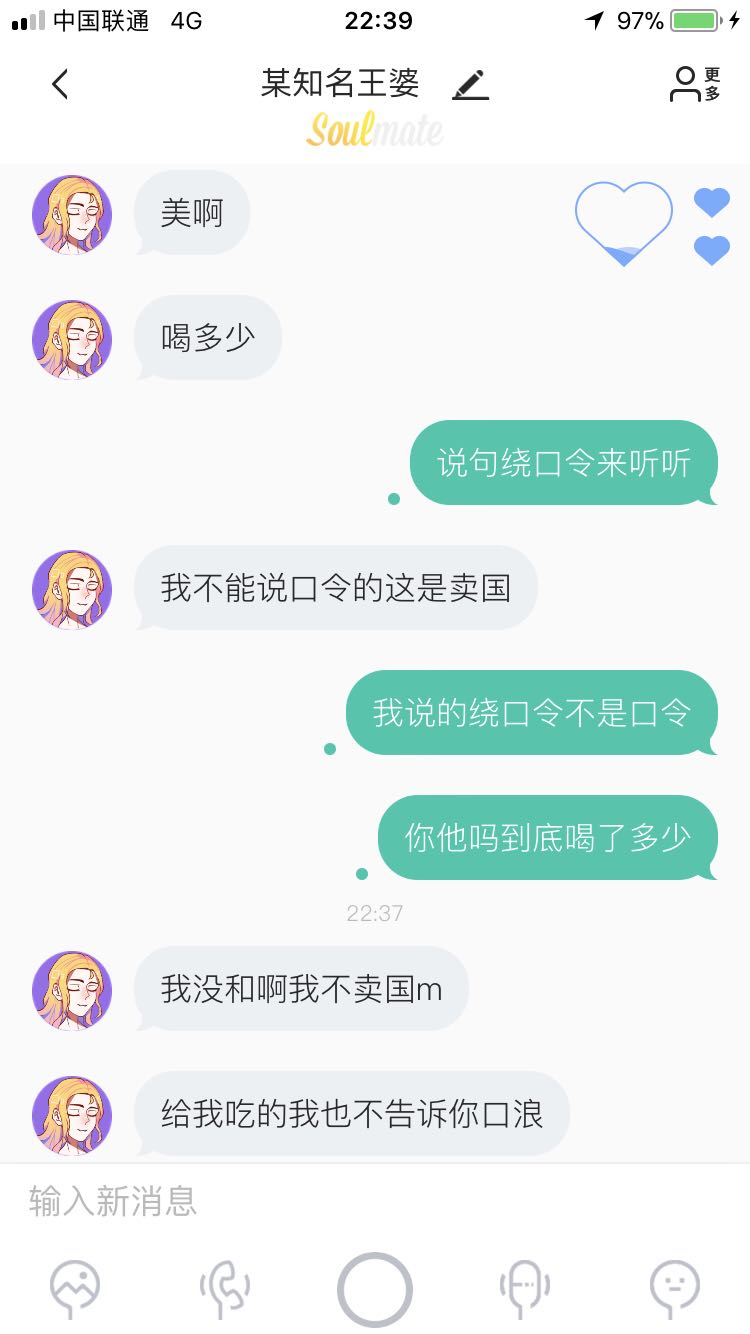Send a picture using the image icon
This screenshot has width=750, height=1334.
pyautogui.click(x=75, y=1288)
